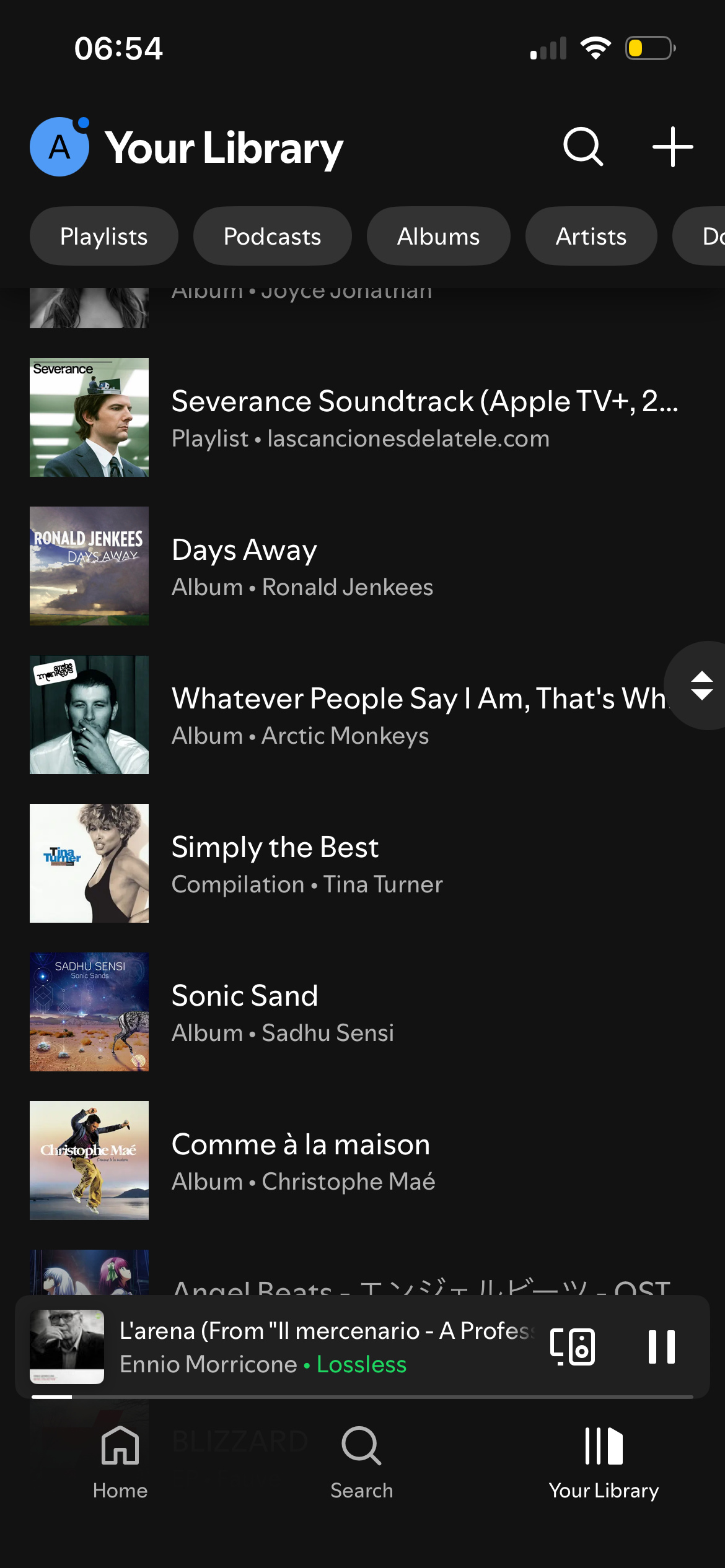Show only Artists in library

pyautogui.click(x=591, y=236)
